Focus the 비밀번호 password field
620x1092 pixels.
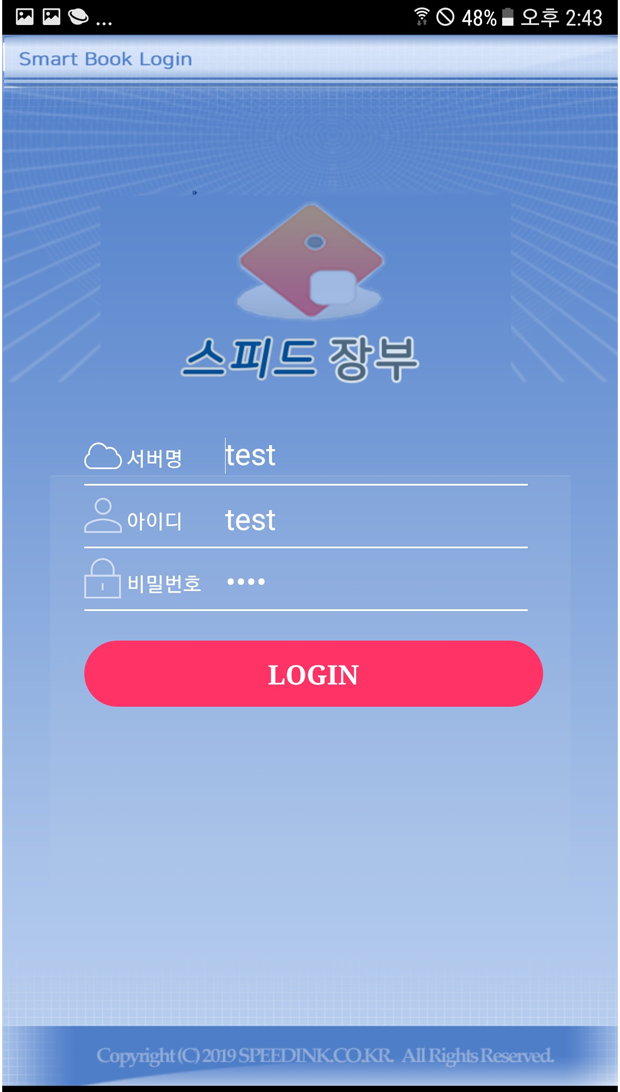click(x=375, y=582)
